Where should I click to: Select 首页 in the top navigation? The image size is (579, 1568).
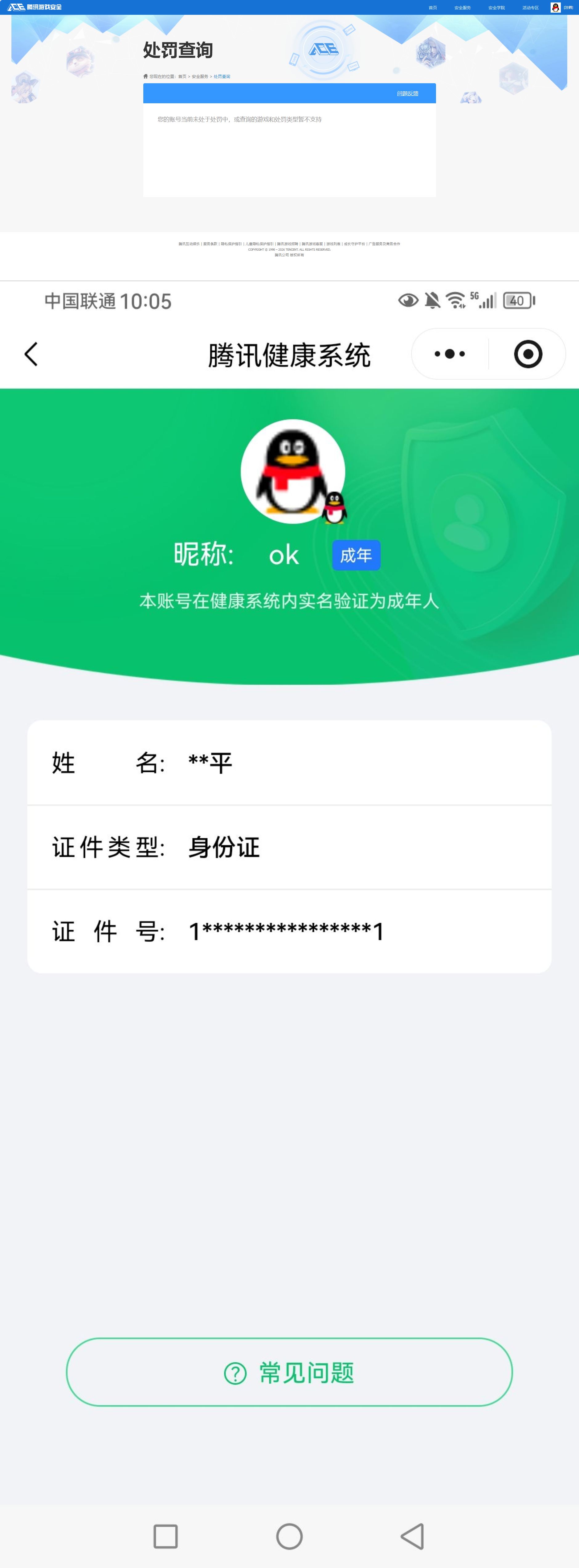pos(433,7)
